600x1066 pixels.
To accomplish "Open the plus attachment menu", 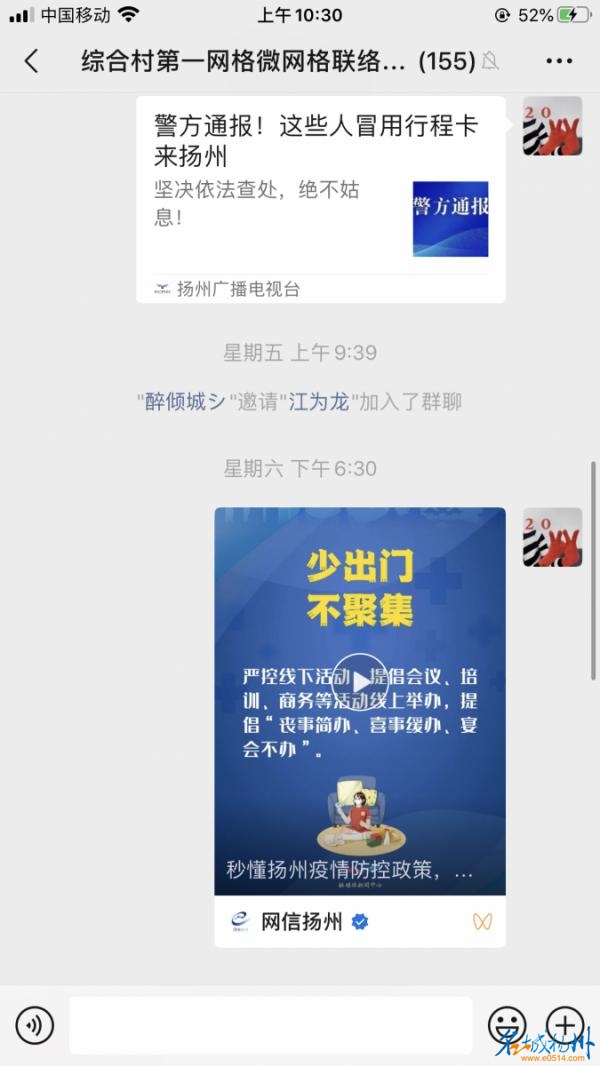I will 565,1025.
